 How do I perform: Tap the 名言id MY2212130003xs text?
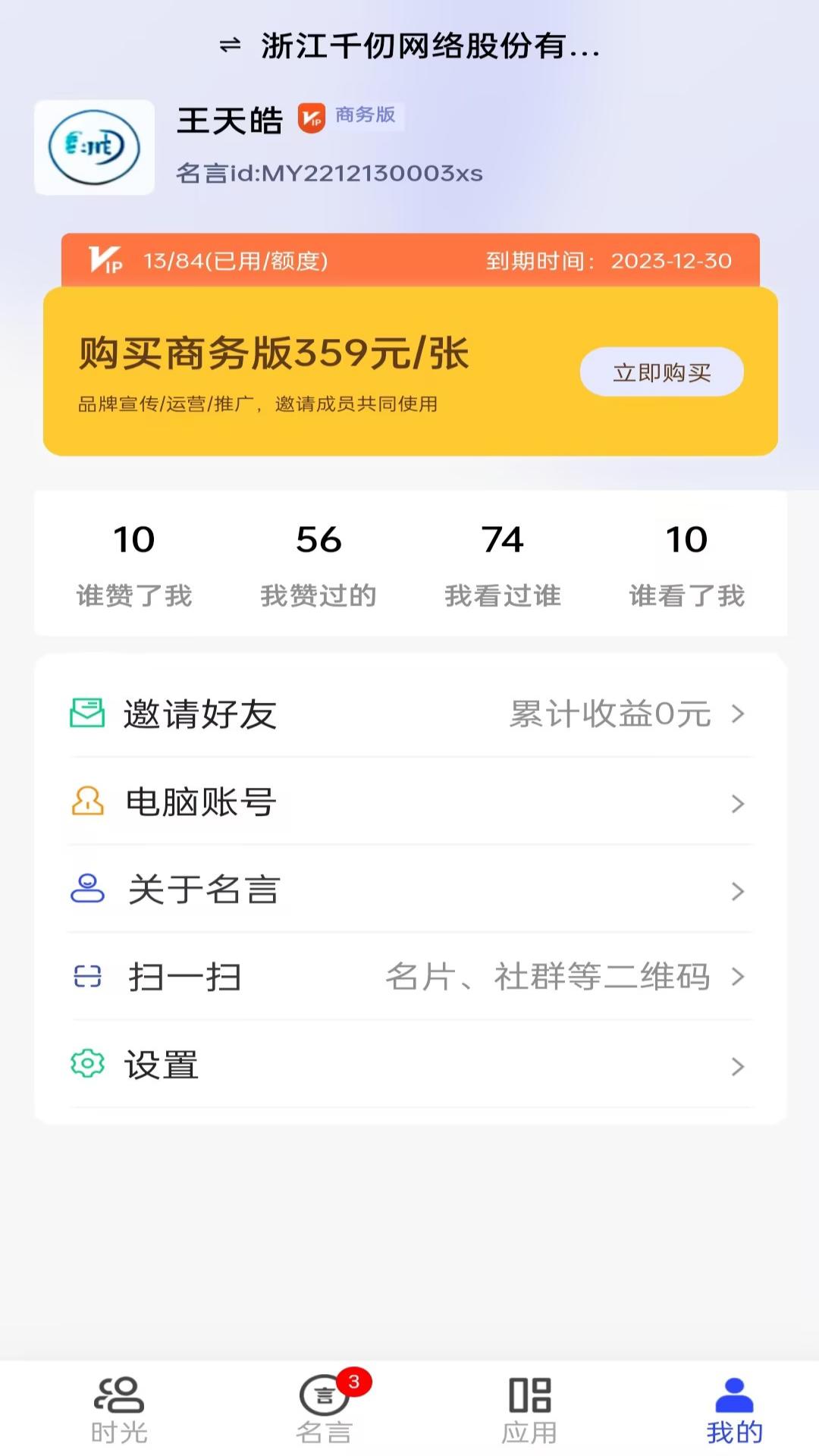click(330, 172)
